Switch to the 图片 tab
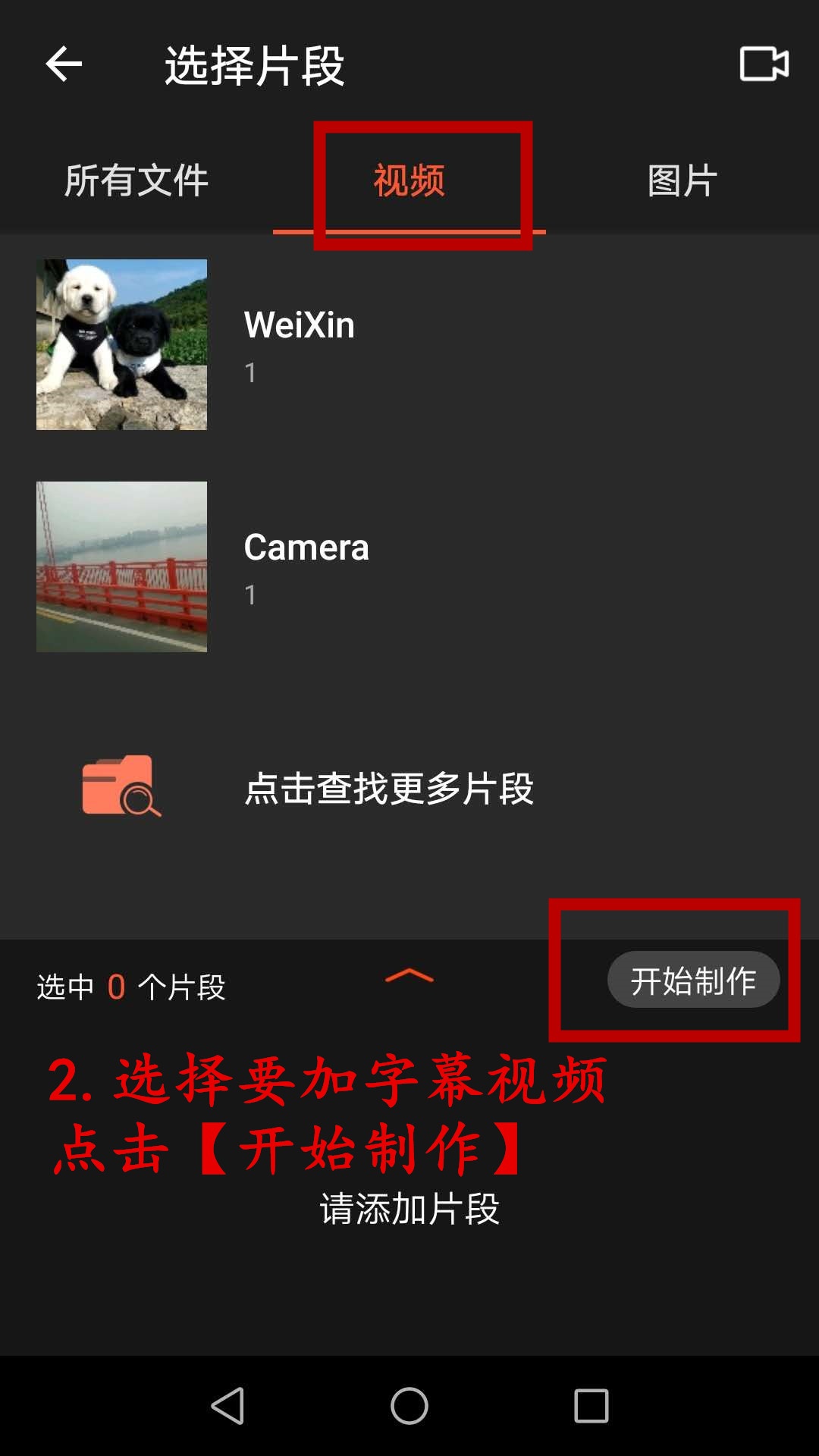This screenshot has height=1456, width=819. pyautogui.click(x=682, y=180)
